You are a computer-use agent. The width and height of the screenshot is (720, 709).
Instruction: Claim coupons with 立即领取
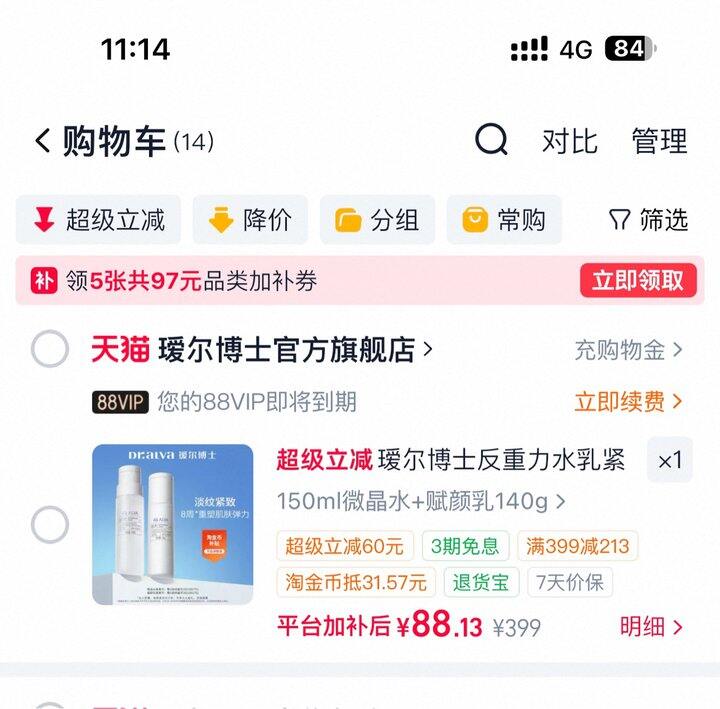638,280
